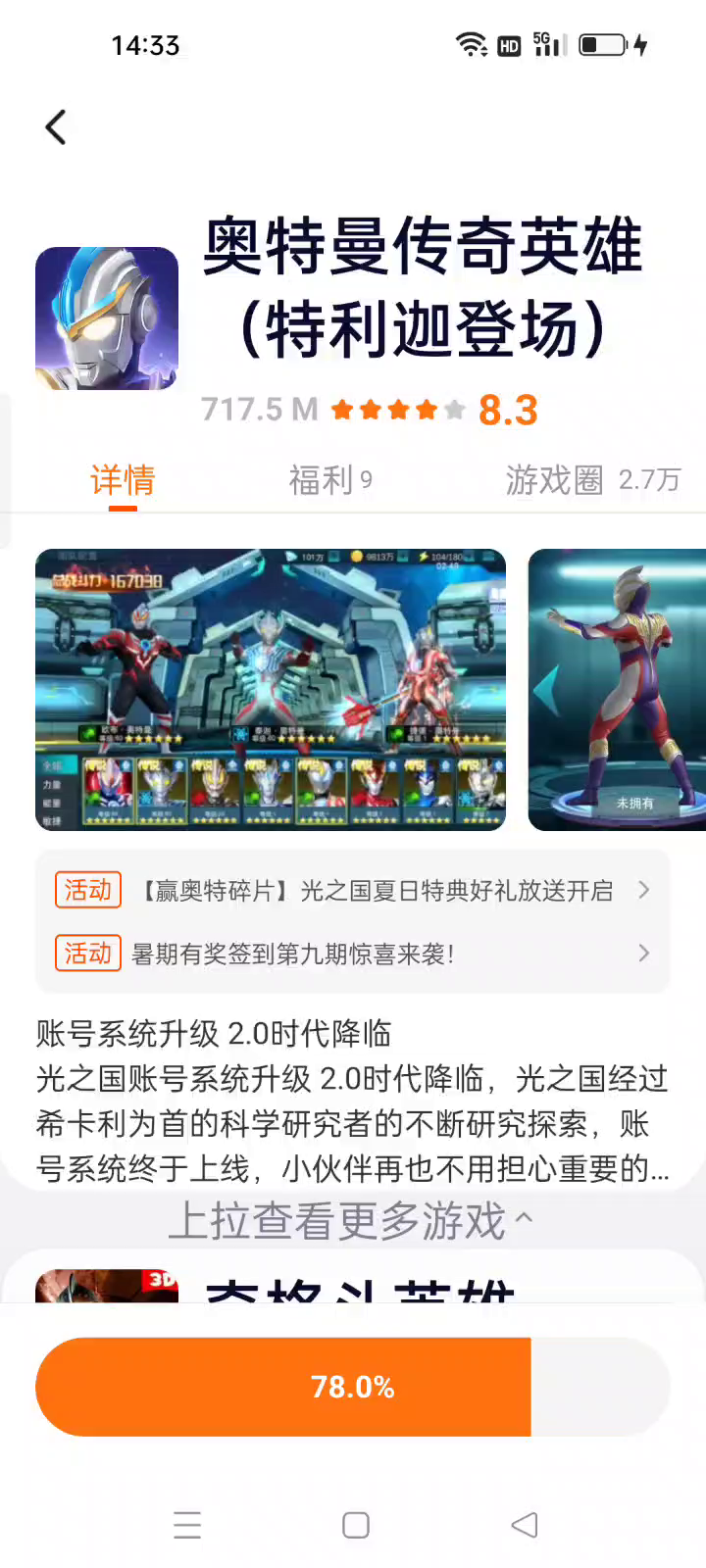
Task: View the Ultraman character screenshot
Action: 618,690
